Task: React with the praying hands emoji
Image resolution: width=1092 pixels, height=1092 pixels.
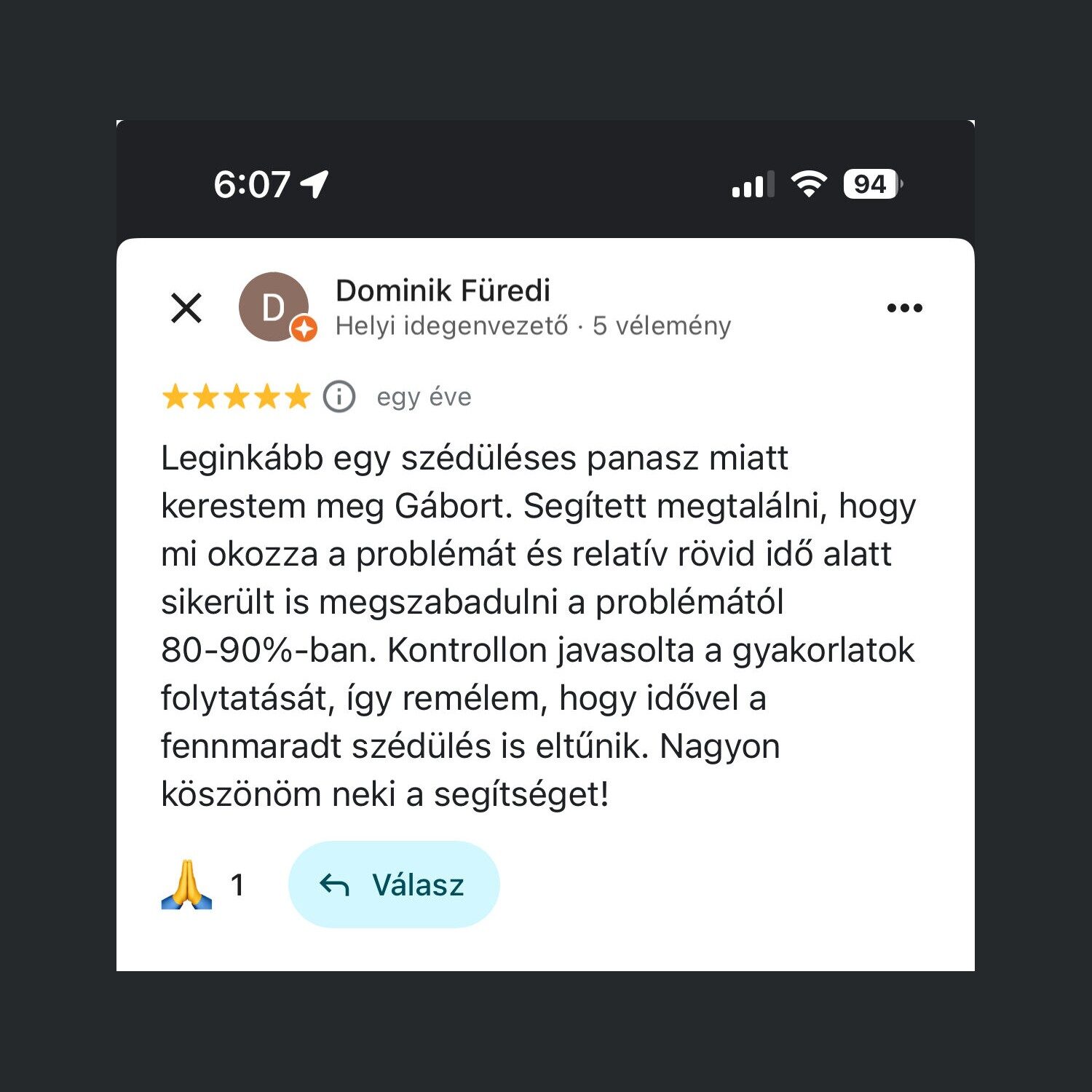Action: 187,885
